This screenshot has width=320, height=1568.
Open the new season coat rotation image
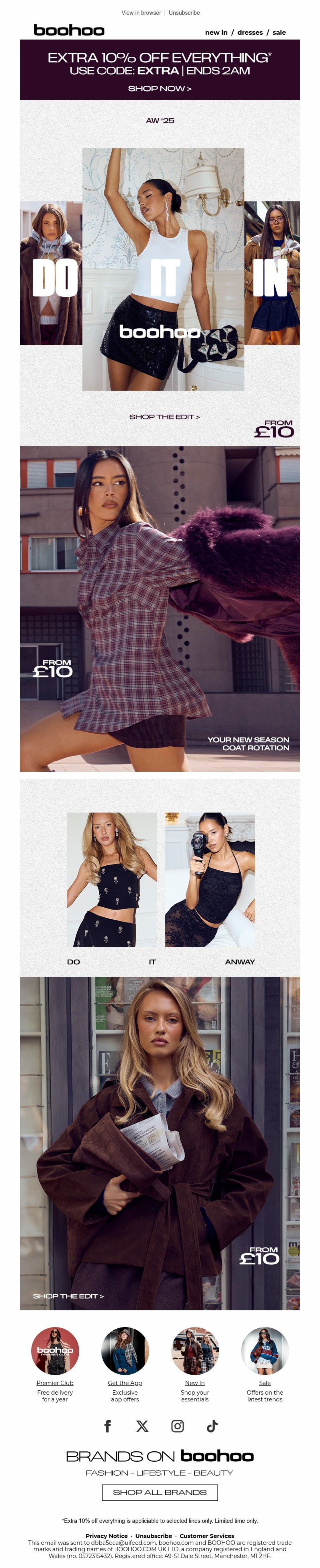coord(160,609)
